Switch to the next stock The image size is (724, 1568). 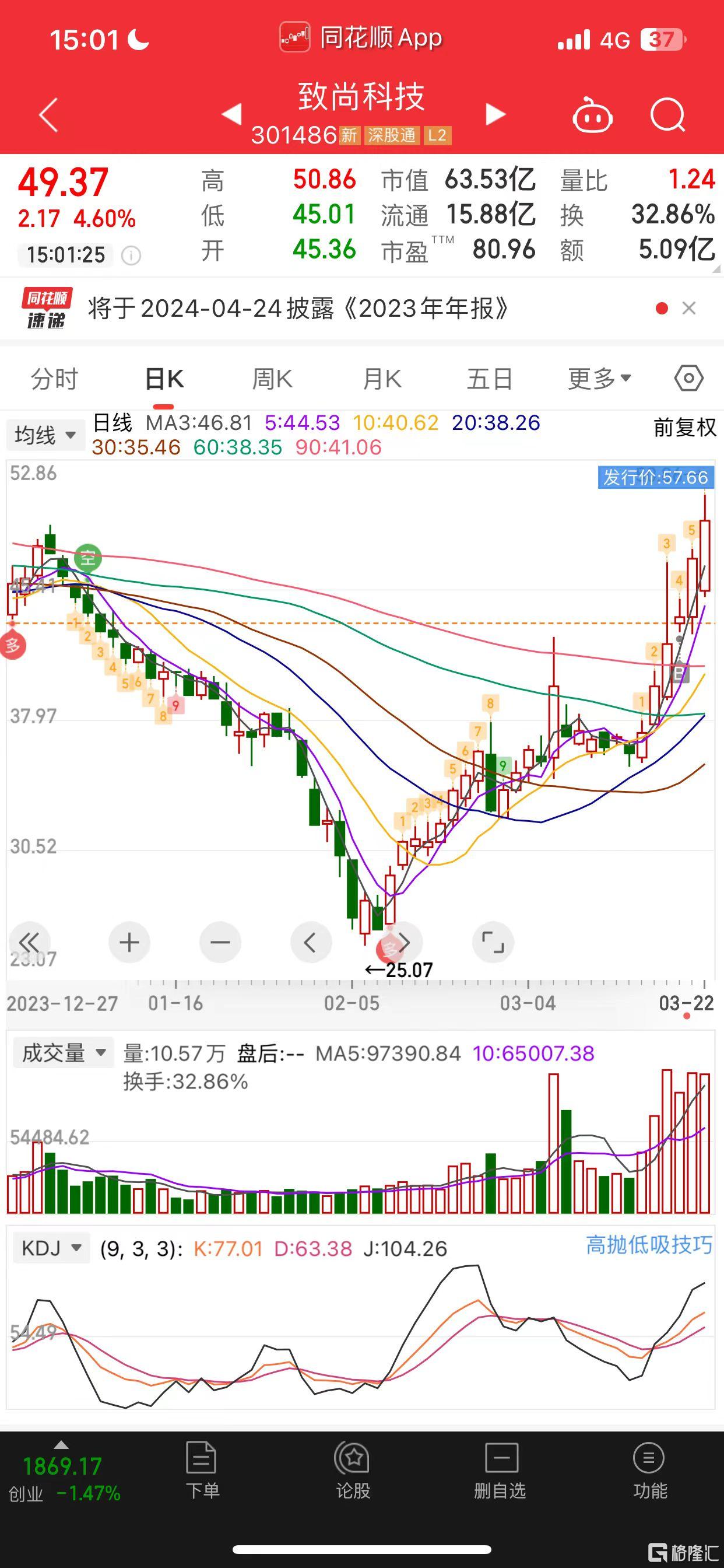click(495, 114)
